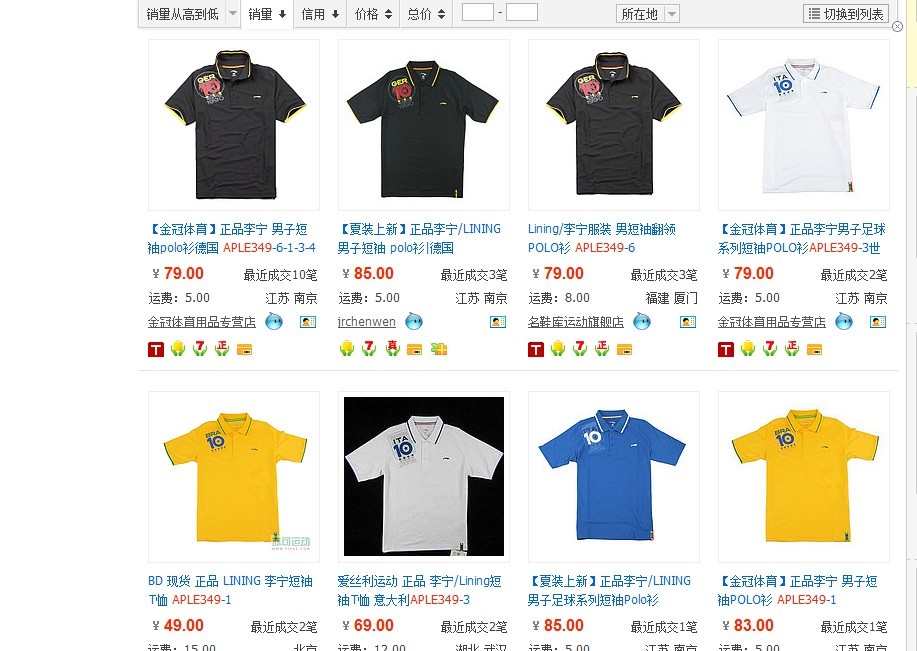This screenshot has height=651, width=917.
Task: Expand the 所在地 location dropdown
Action: point(648,14)
